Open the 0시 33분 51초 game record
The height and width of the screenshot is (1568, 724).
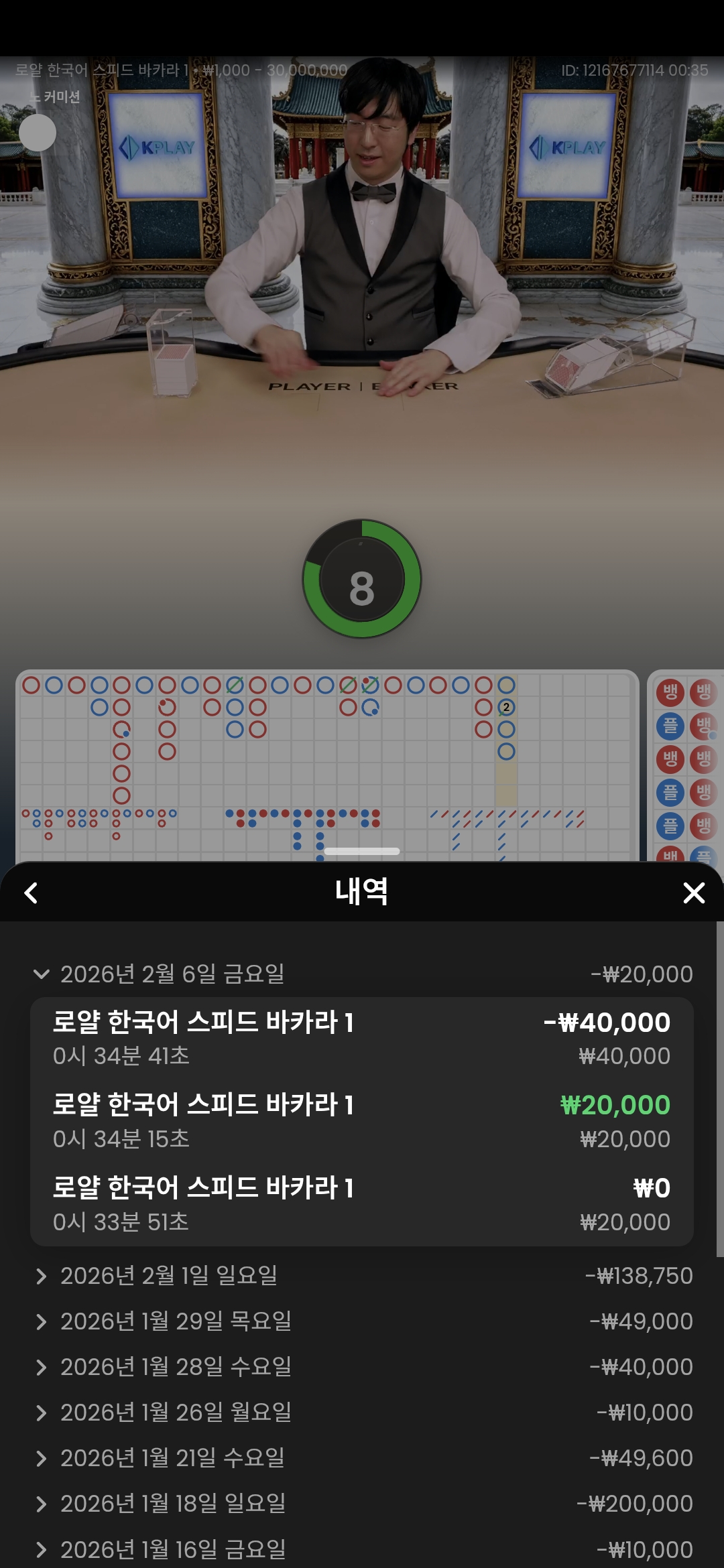click(x=362, y=1204)
